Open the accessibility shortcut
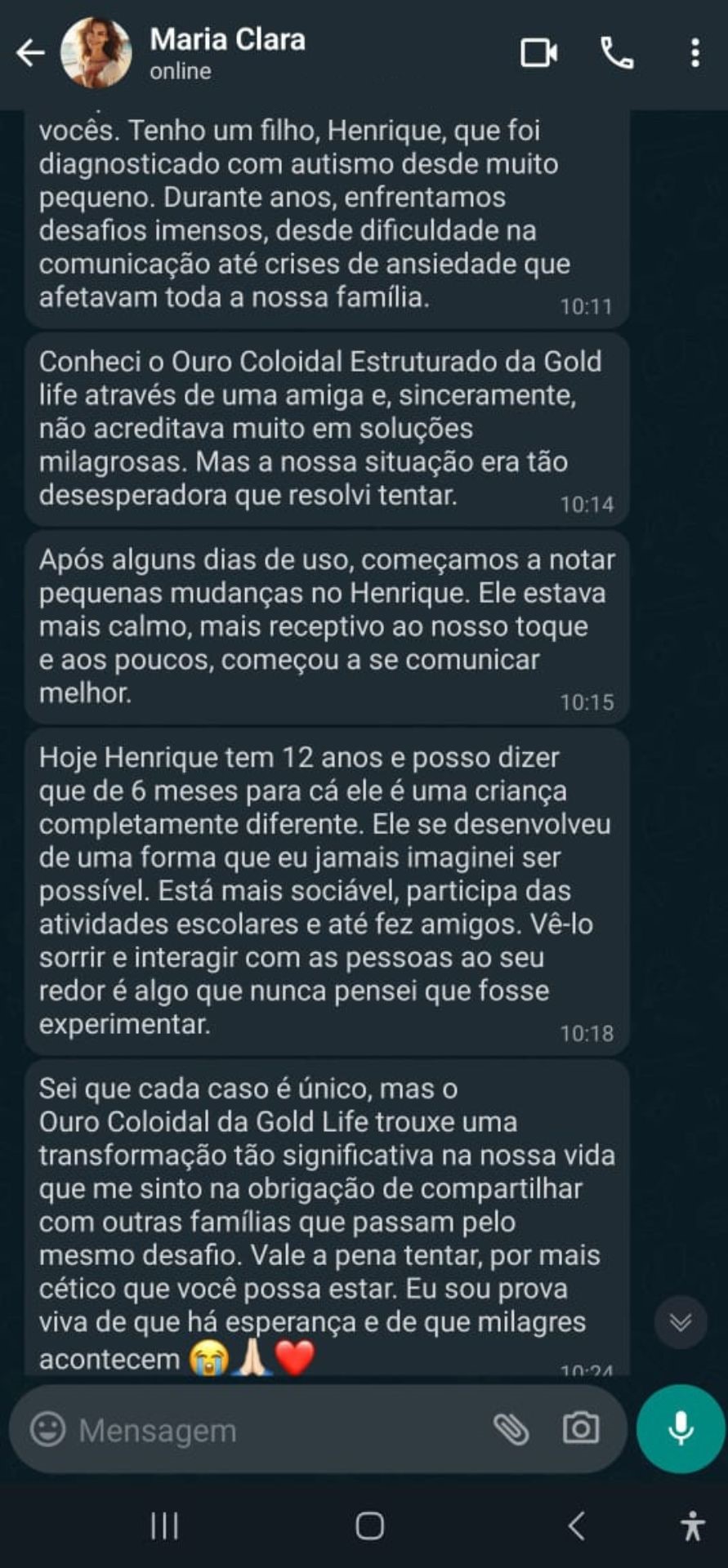Viewport: 728px width, 1568px height. pos(693,1525)
